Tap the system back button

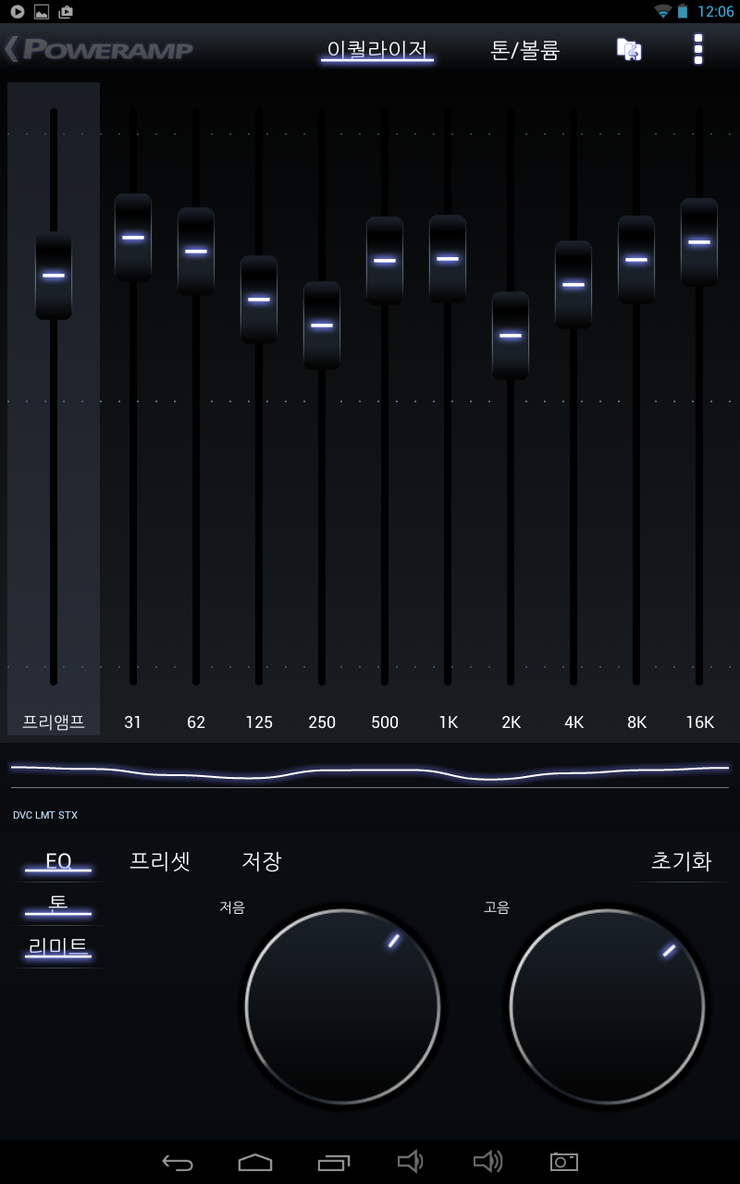(177, 1161)
